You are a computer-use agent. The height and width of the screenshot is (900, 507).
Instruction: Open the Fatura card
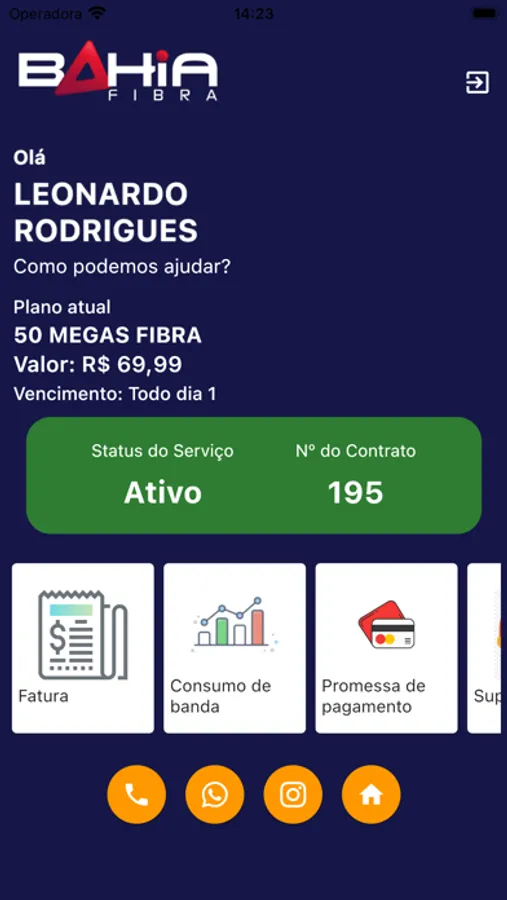(83, 648)
